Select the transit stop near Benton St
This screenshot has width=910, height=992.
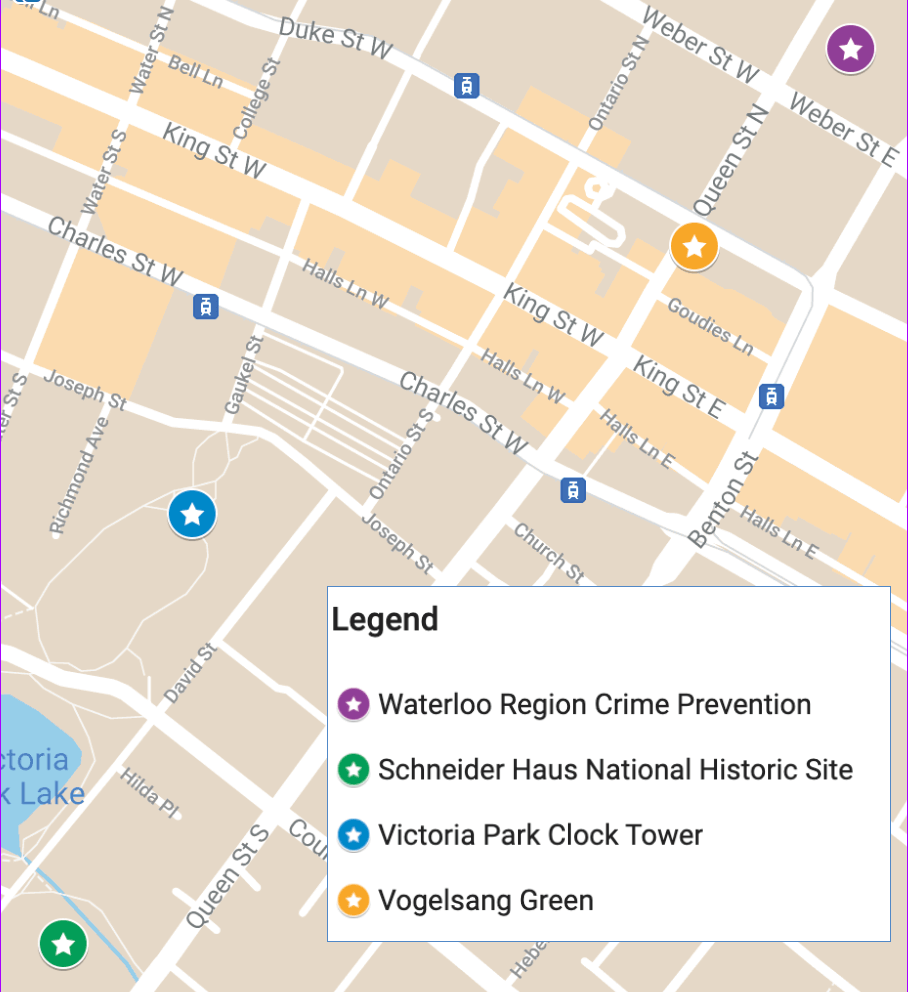[770, 396]
